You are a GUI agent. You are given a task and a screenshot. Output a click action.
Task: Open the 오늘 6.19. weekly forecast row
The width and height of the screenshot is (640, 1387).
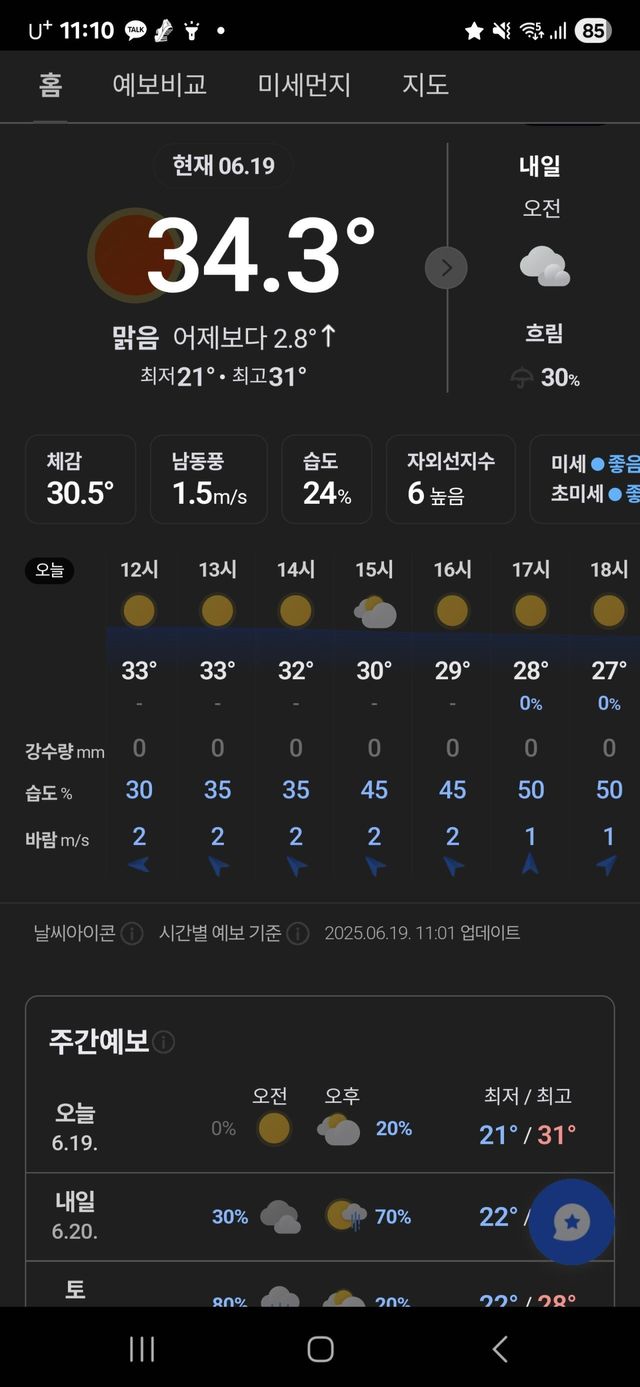[x=320, y=1128]
